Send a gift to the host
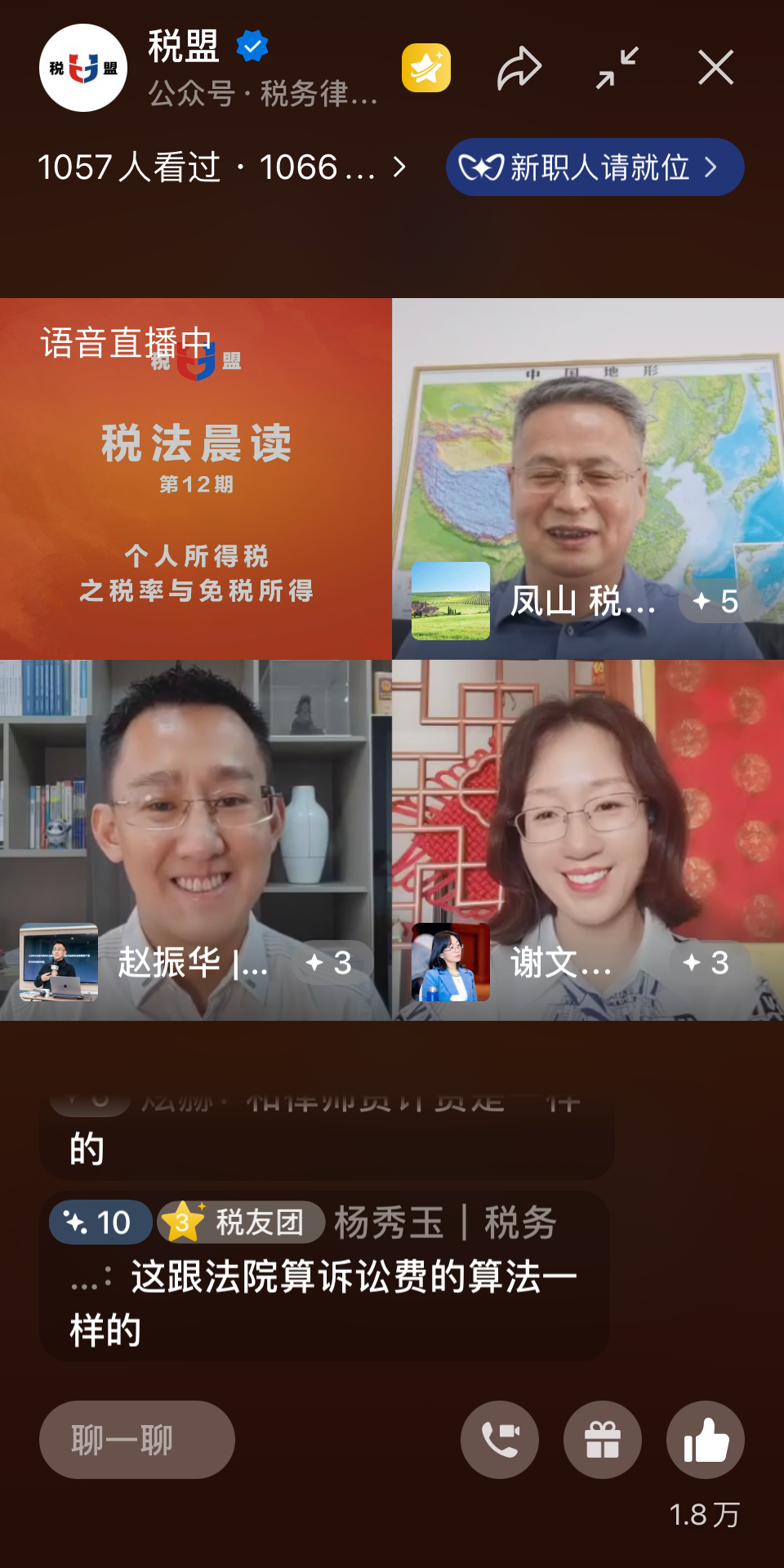The height and width of the screenshot is (1568, 784). tap(603, 1440)
